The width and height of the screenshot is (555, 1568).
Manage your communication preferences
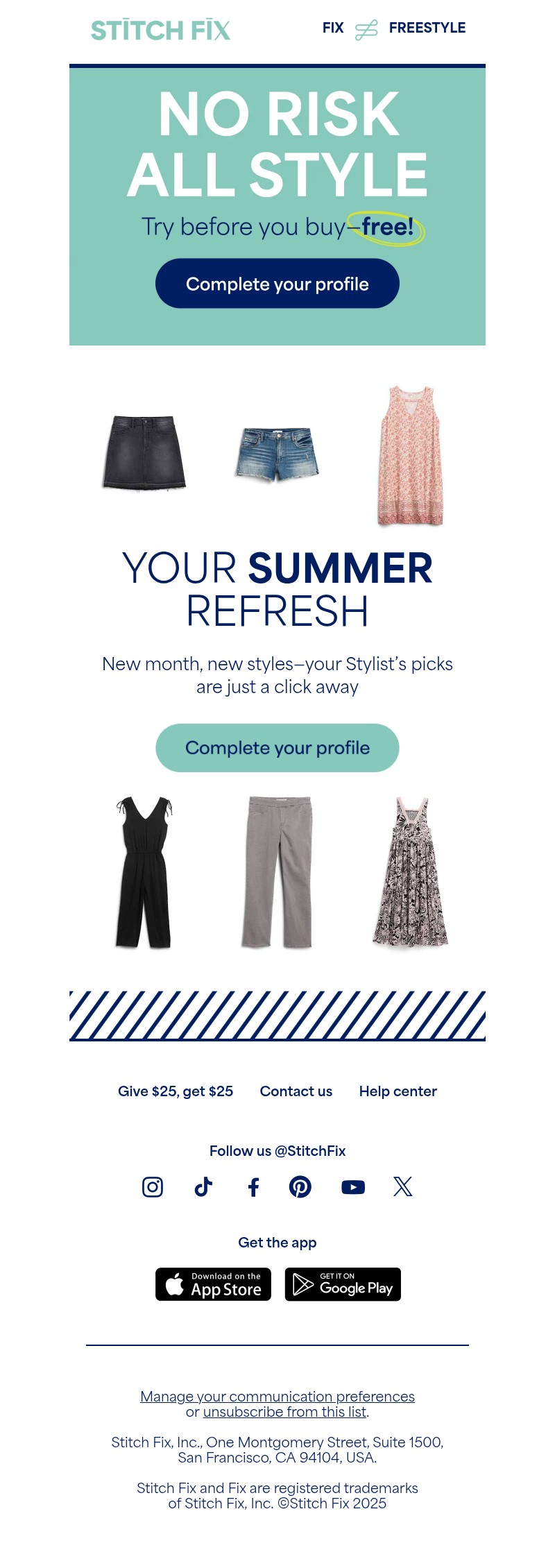[x=277, y=1397]
